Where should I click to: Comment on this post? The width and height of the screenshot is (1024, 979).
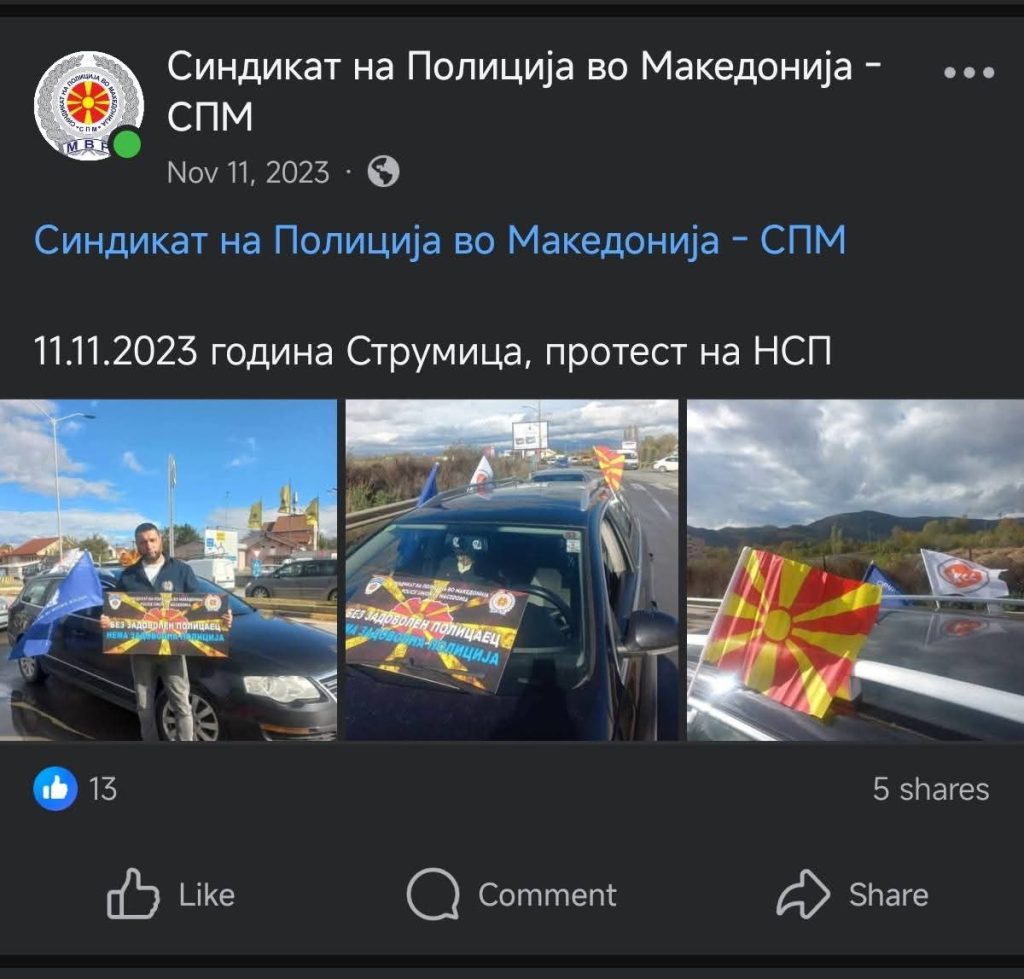(512, 894)
